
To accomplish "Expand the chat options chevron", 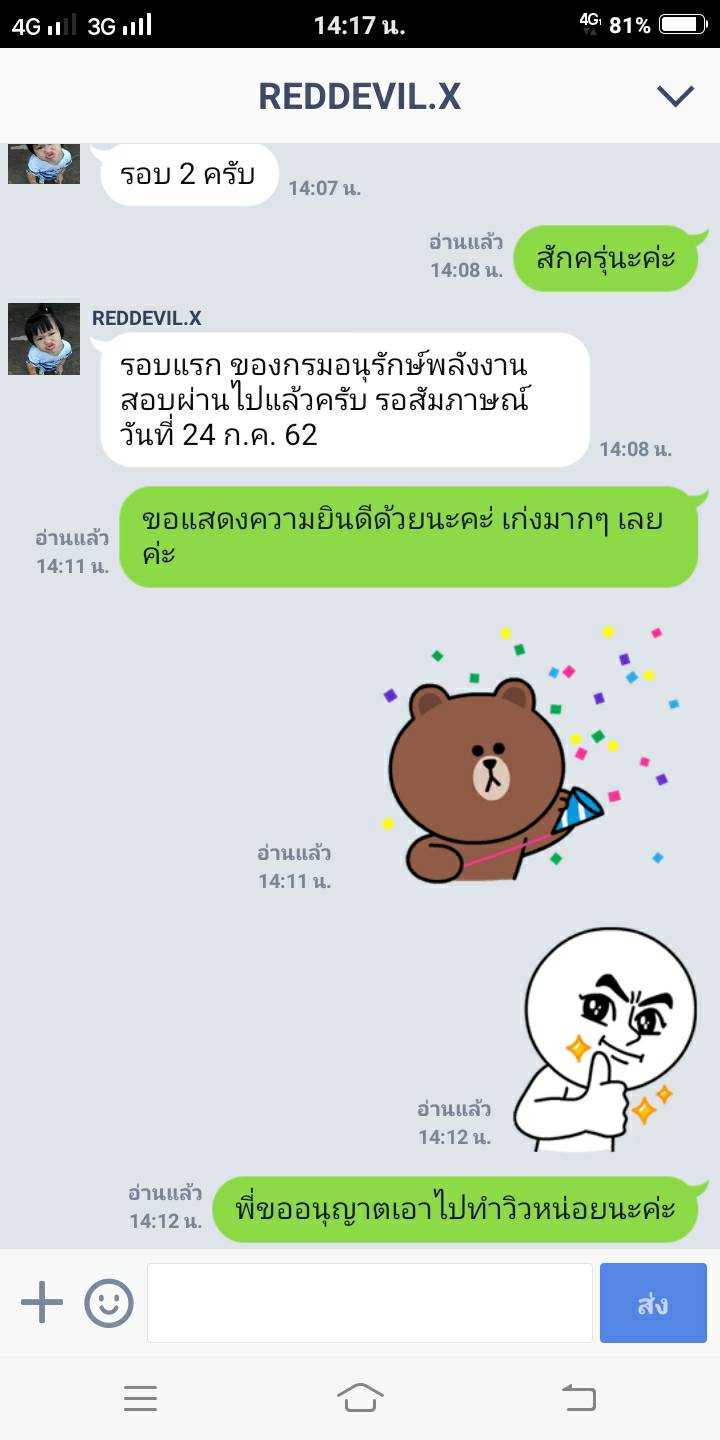I will (675, 96).
